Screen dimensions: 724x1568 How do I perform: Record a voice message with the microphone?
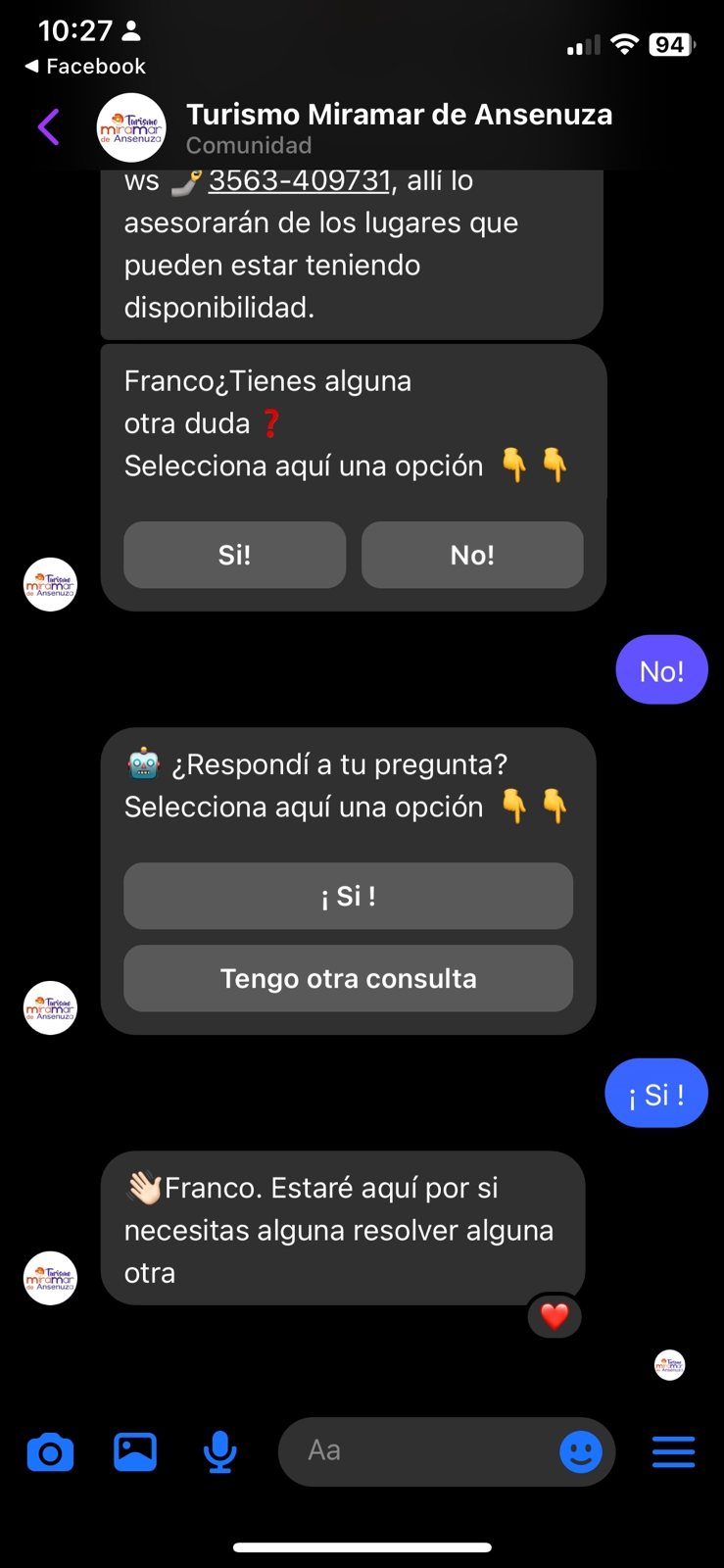[x=220, y=1452]
